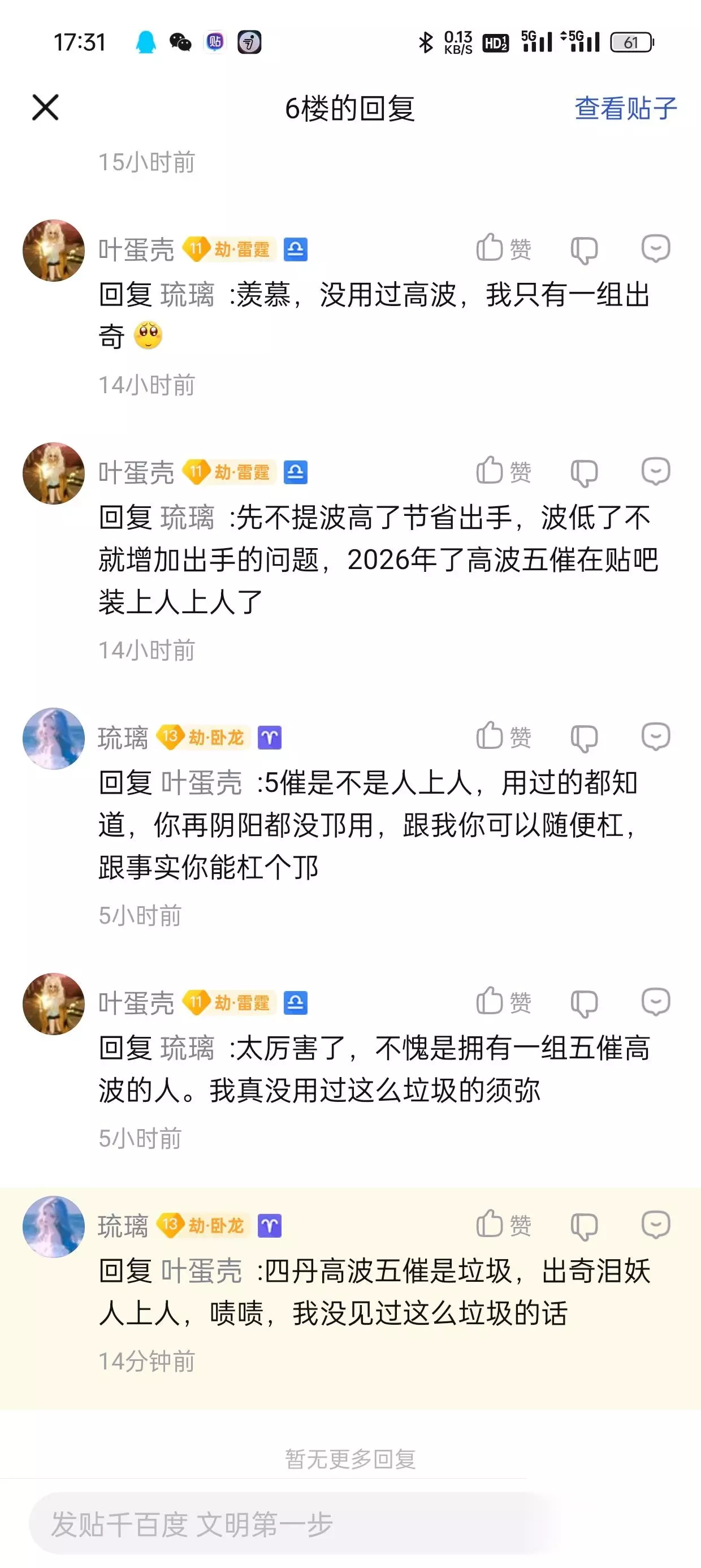Like 叶蛋壳's reply starting 太厉害了
Viewport: 701px width, 1568px height.
(x=503, y=1002)
